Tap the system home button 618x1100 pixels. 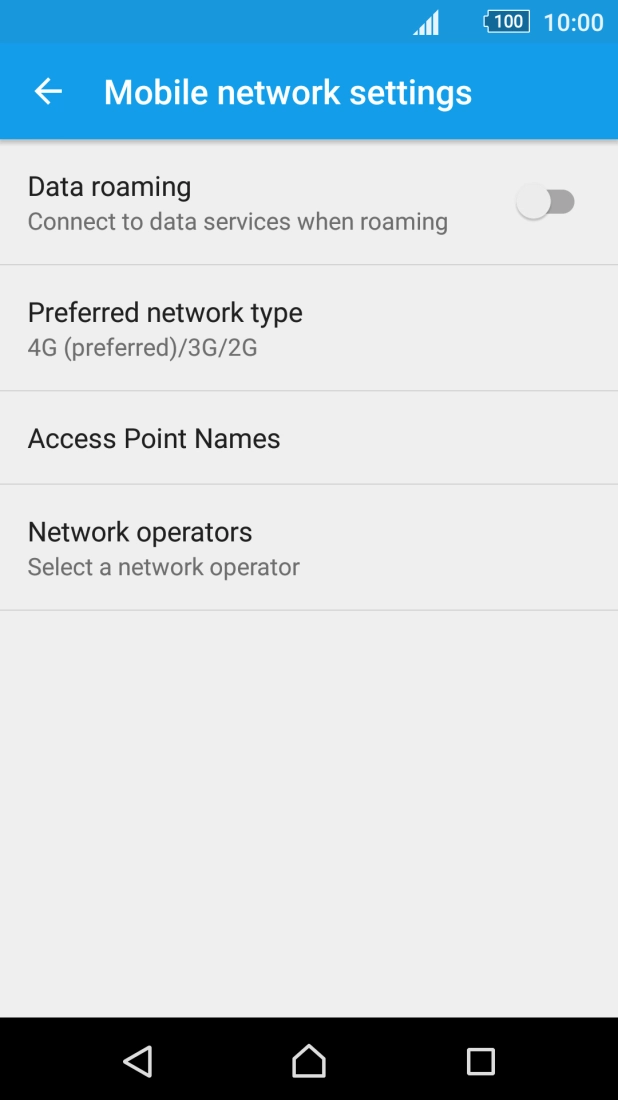(x=309, y=1061)
